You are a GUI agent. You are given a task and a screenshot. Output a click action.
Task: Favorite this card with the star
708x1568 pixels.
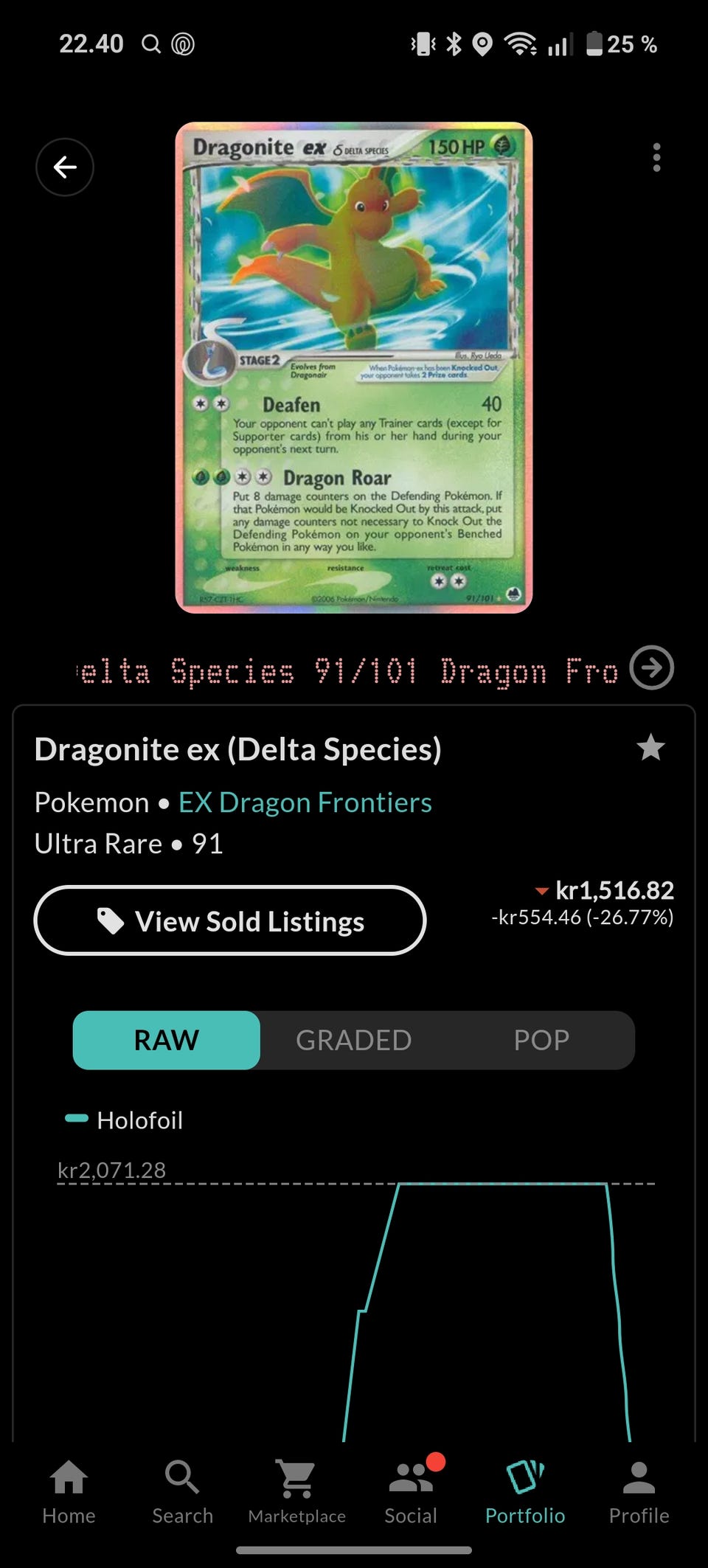(650, 748)
